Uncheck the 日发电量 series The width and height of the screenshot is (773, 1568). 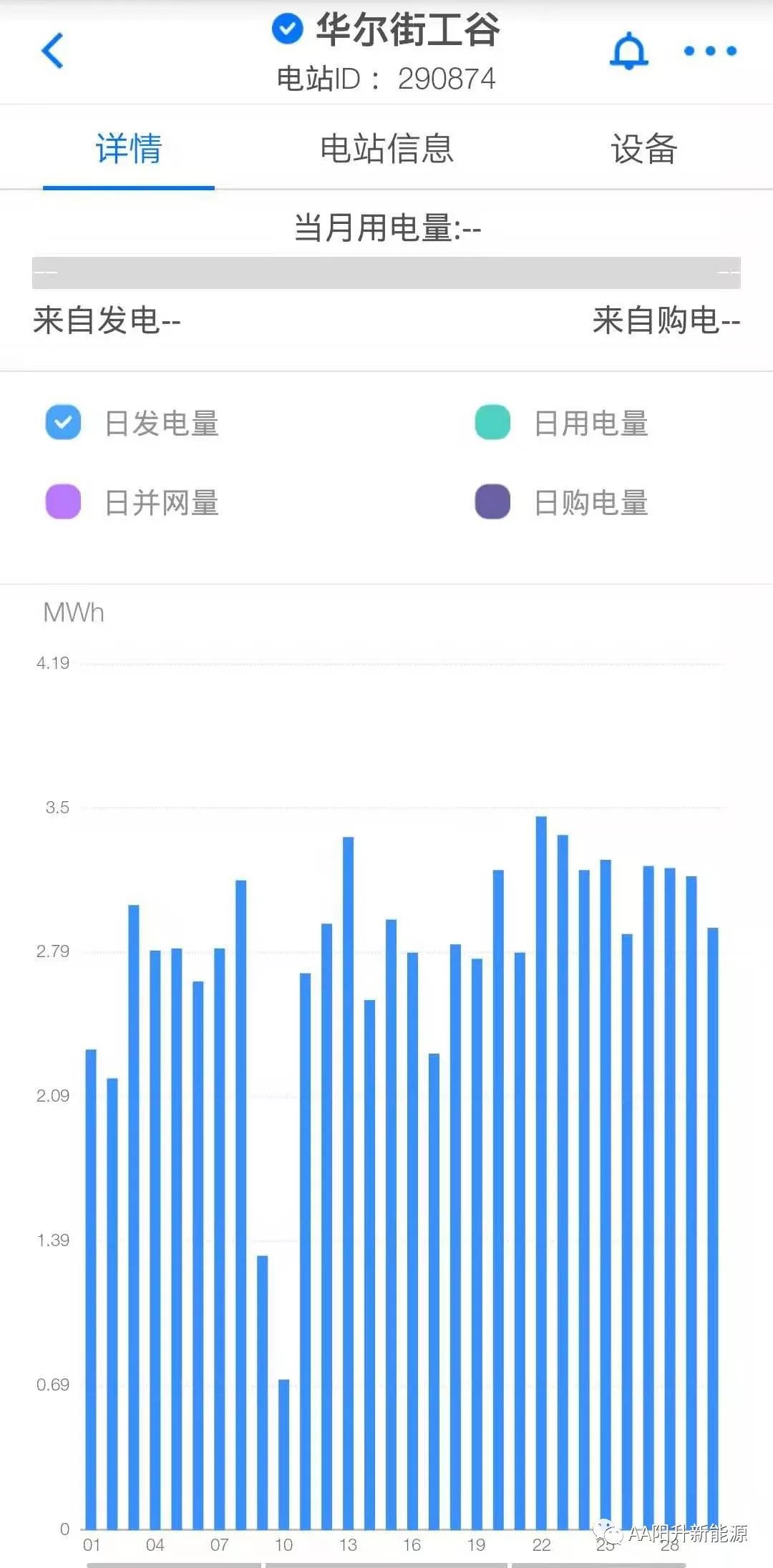point(63,423)
